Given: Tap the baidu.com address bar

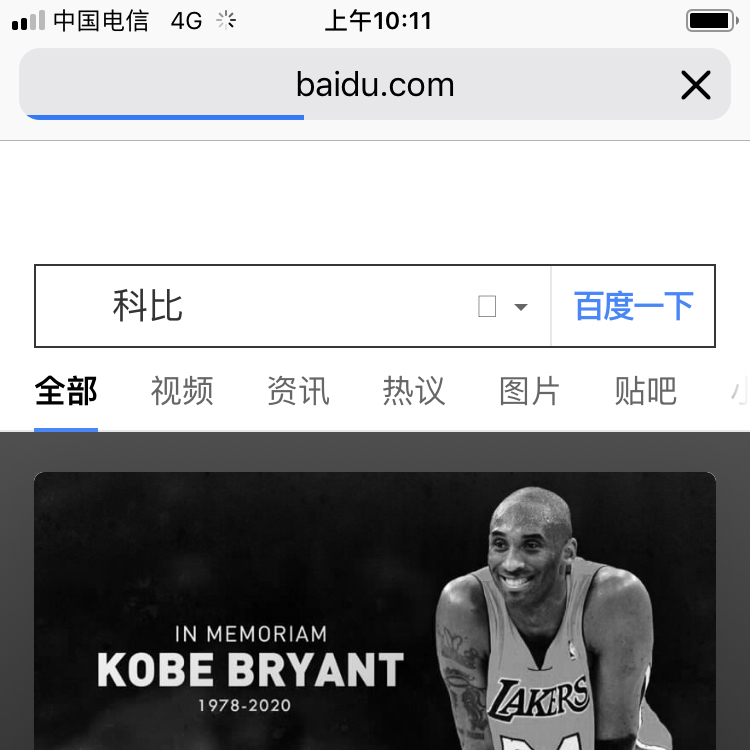Looking at the screenshot, I should click(x=374, y=85).
